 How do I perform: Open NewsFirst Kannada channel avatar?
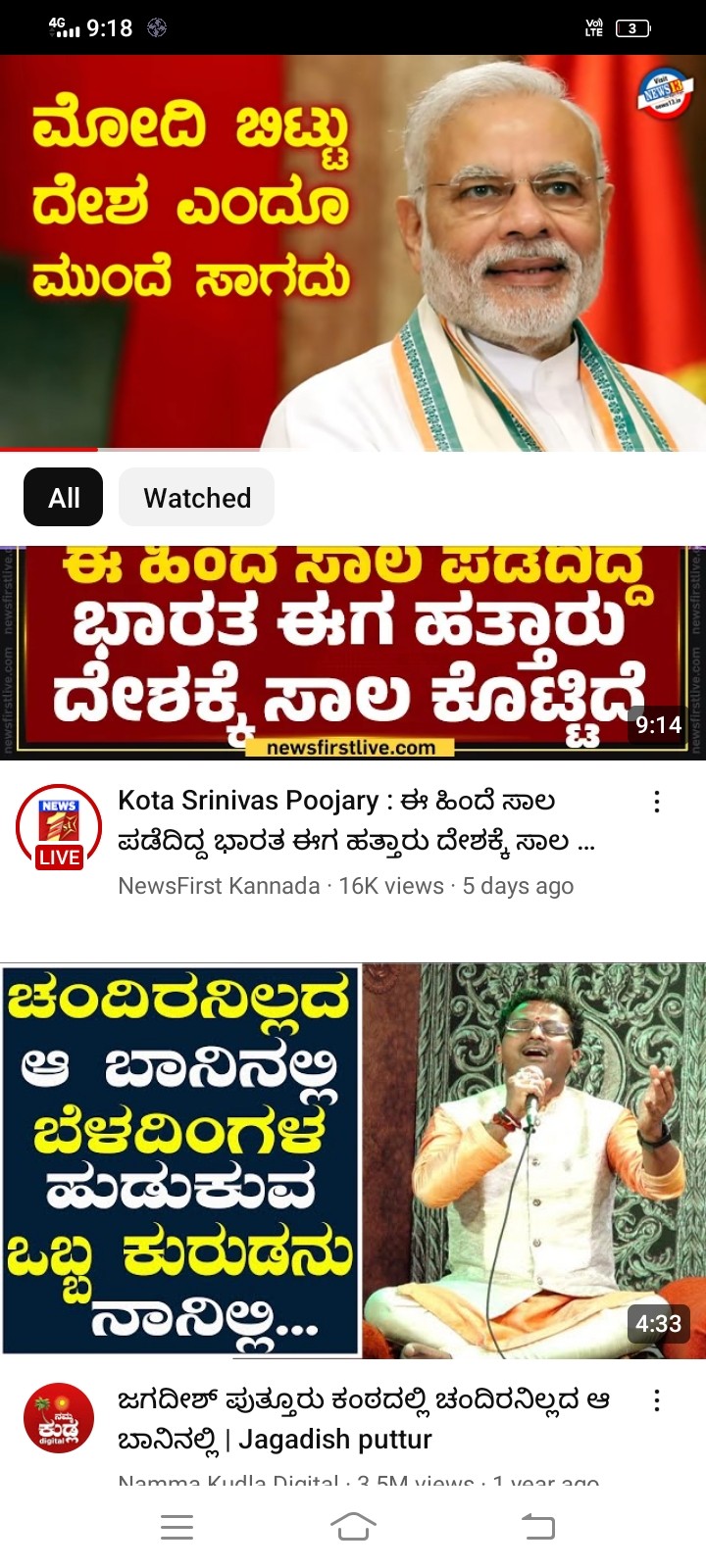[59, 828]
